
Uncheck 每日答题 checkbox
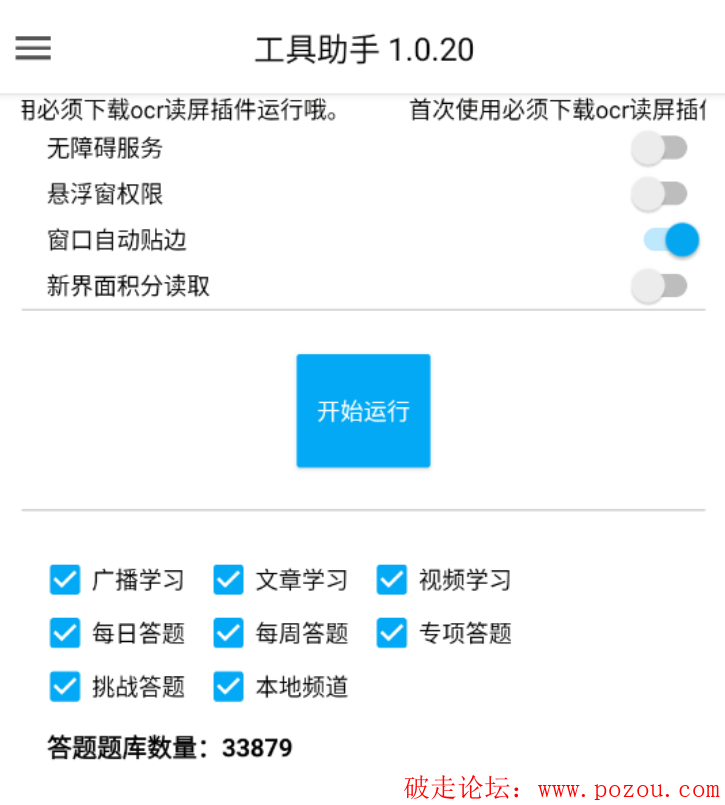click(65, 633)
